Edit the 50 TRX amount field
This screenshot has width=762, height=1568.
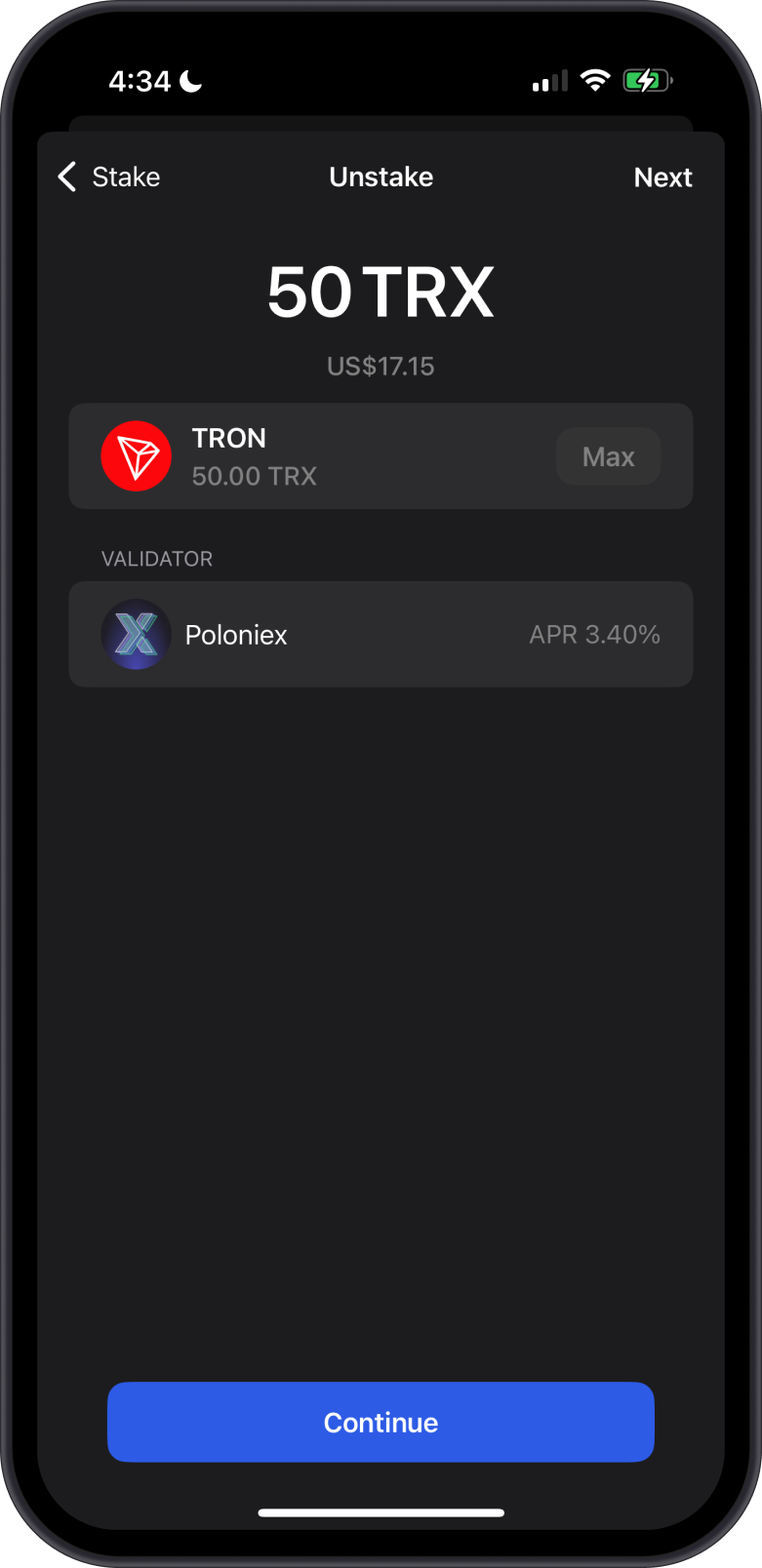pyautogui.click(x=381, y=293)
